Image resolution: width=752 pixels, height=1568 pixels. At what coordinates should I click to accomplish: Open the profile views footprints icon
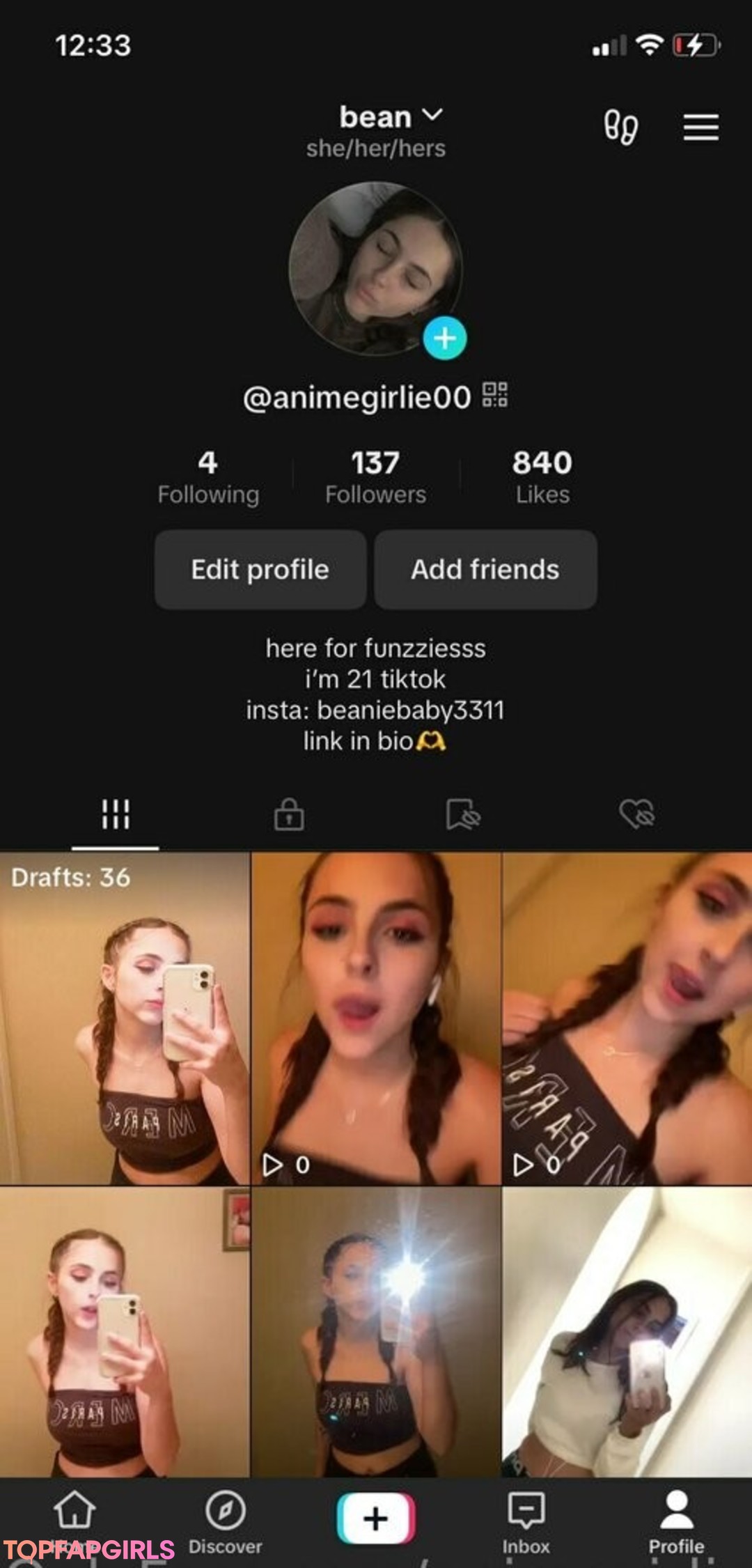coord(620,127)
